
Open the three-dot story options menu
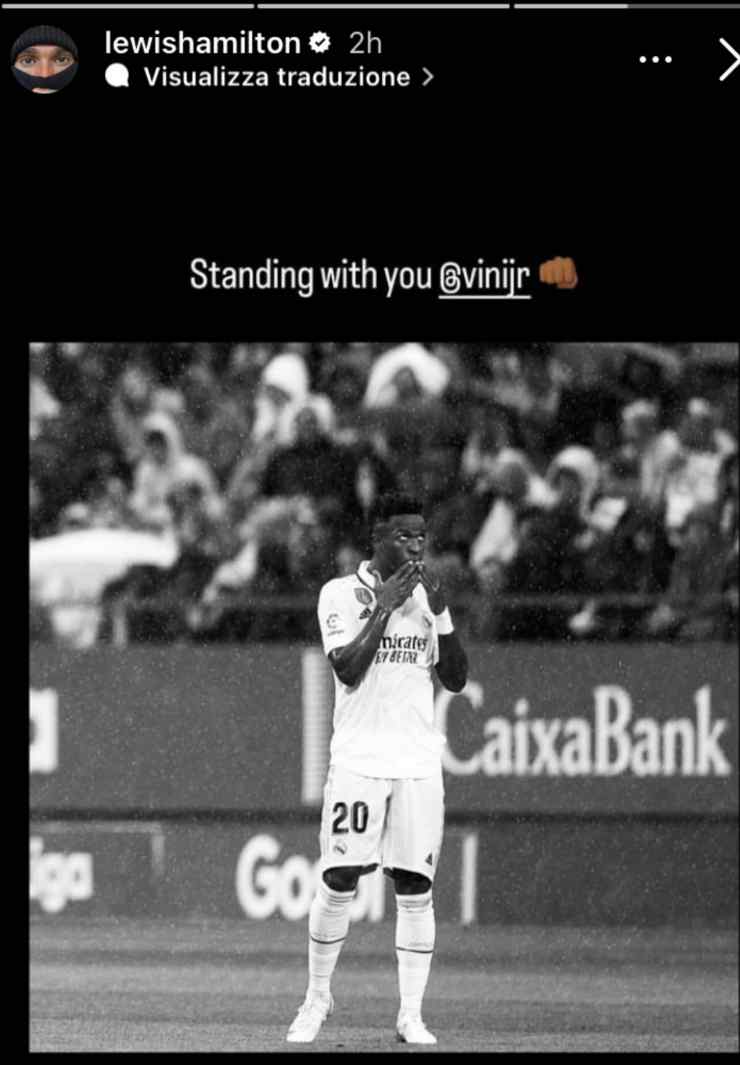click(x=655, y=60)
